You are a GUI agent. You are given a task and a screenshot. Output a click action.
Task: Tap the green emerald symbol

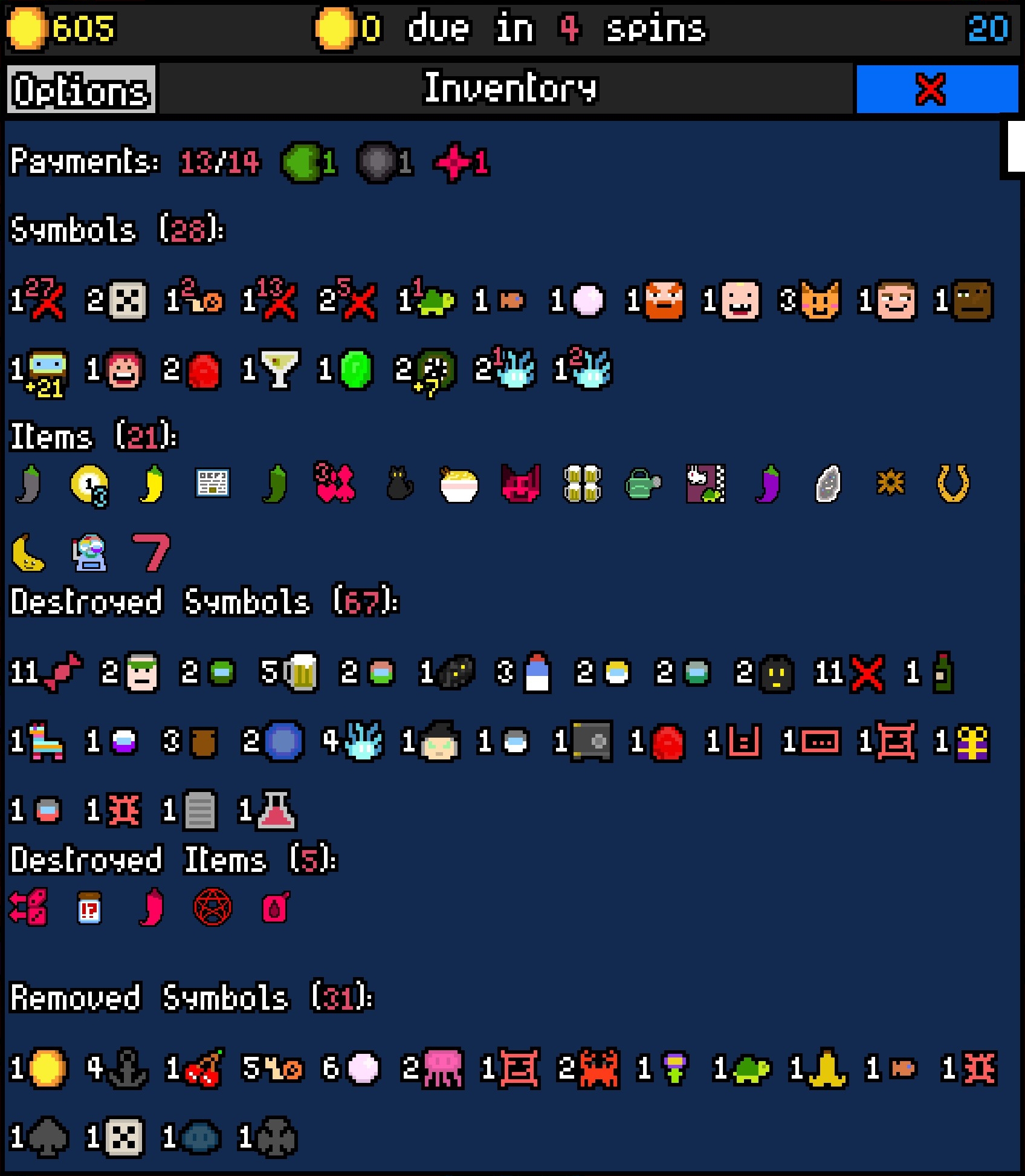click(x=355, y=369)
